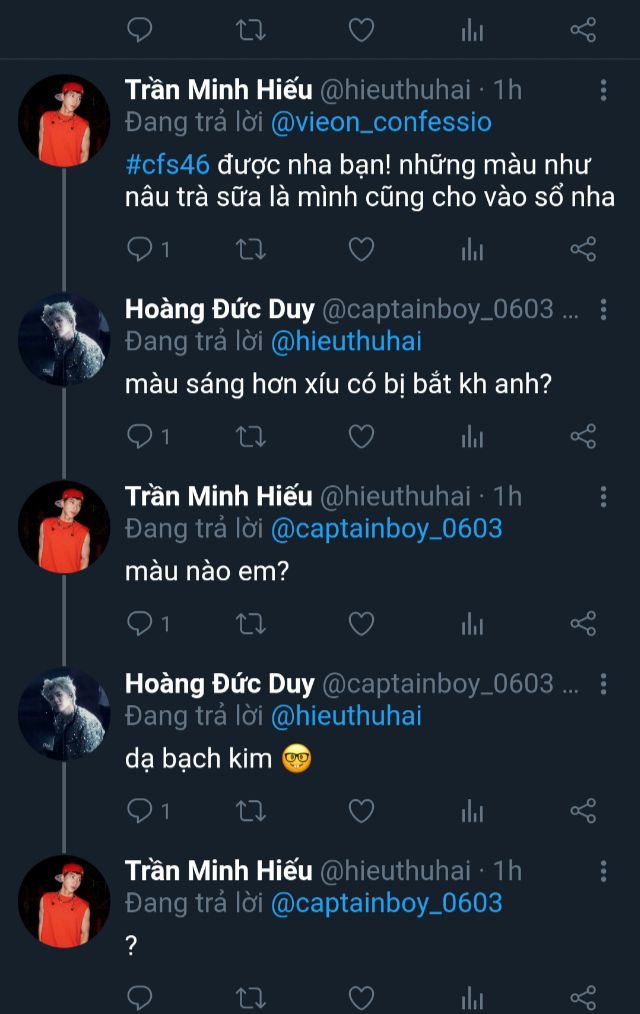640x1014 pixels.
Task: Like the 'dạ bạch kim' tweet
Action: tap(361, 810)
